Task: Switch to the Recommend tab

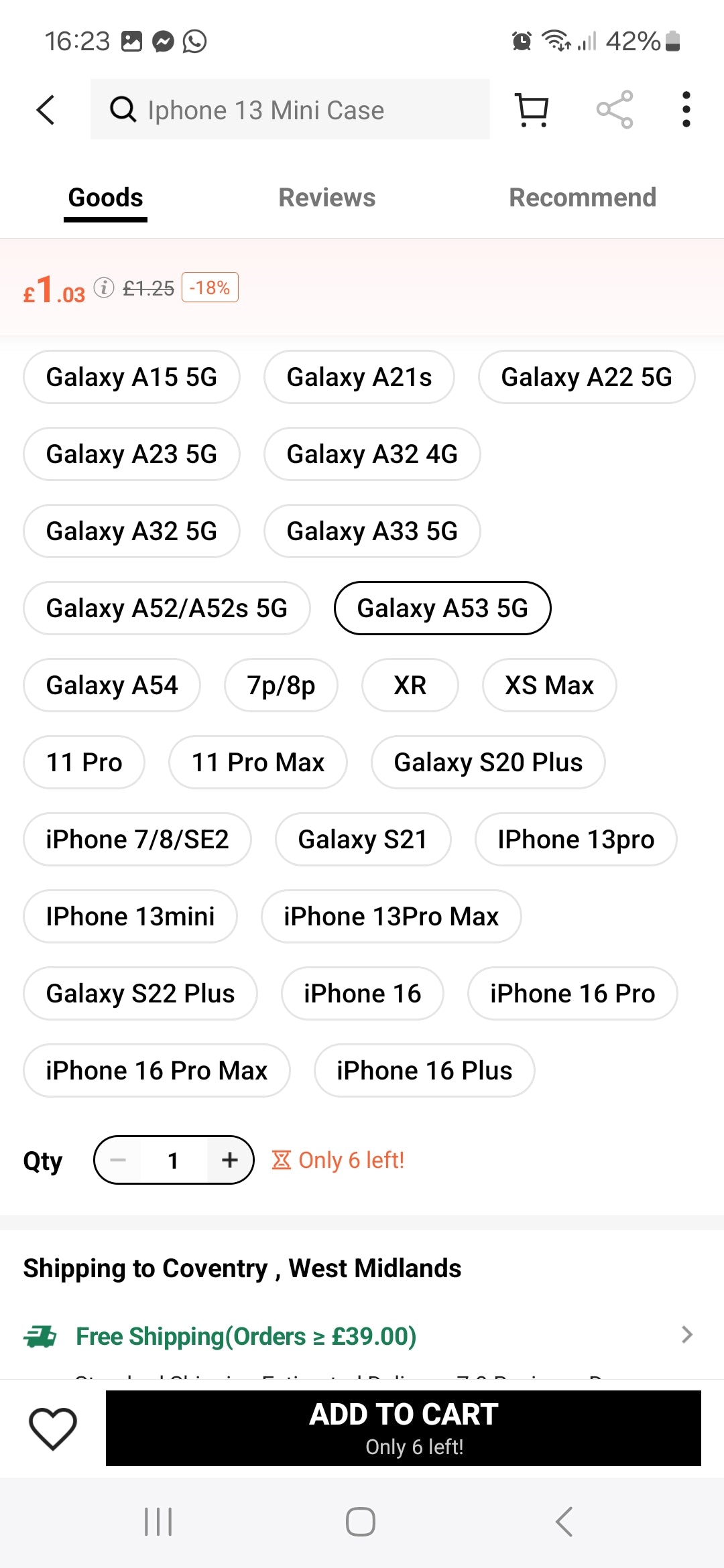Action: click(x=582, y=198)
